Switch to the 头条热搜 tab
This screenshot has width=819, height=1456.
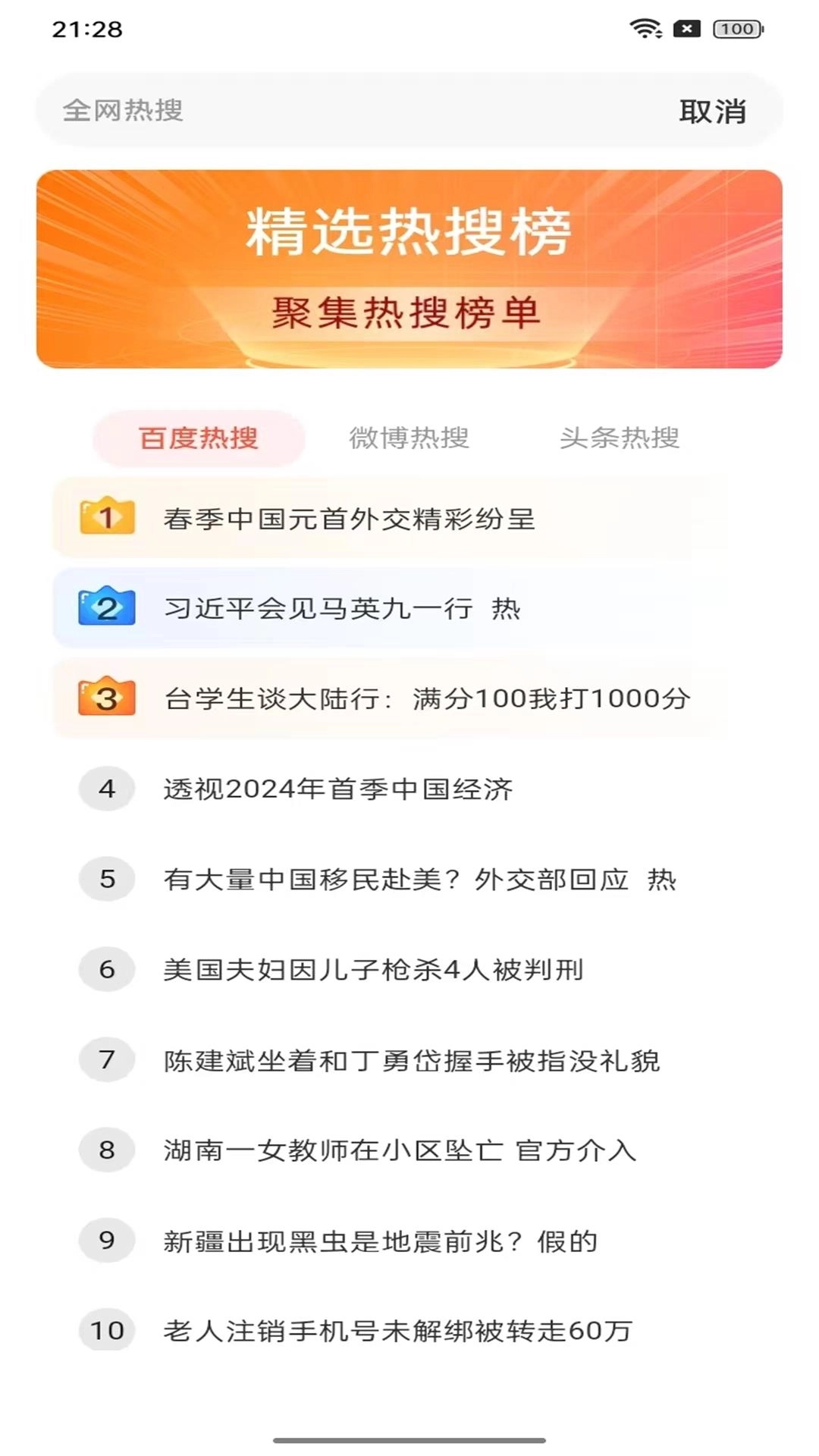coord(622,438)
